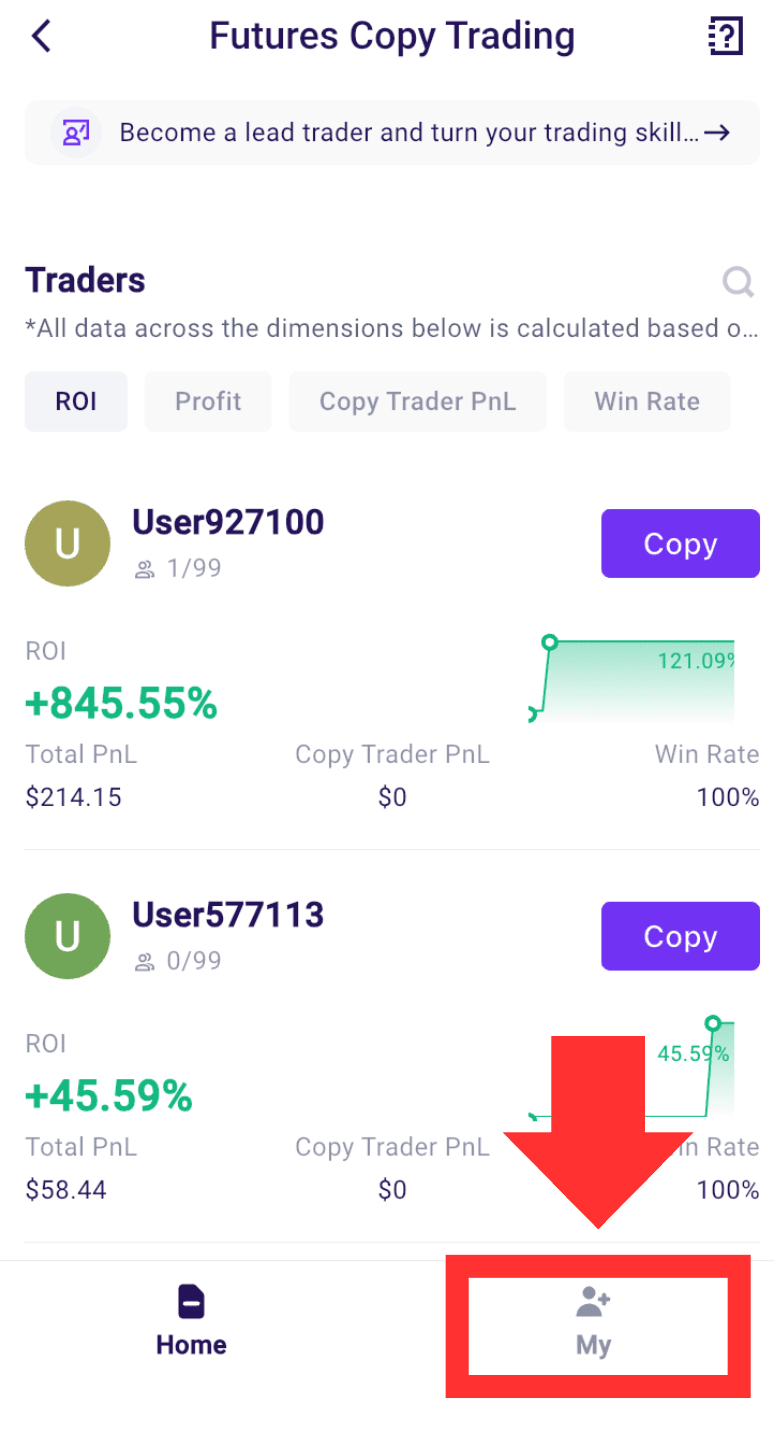Sort by Copy Trader PnL
Image resolution: width=774 pixels, height=1432 pixels.
point(418,402)
